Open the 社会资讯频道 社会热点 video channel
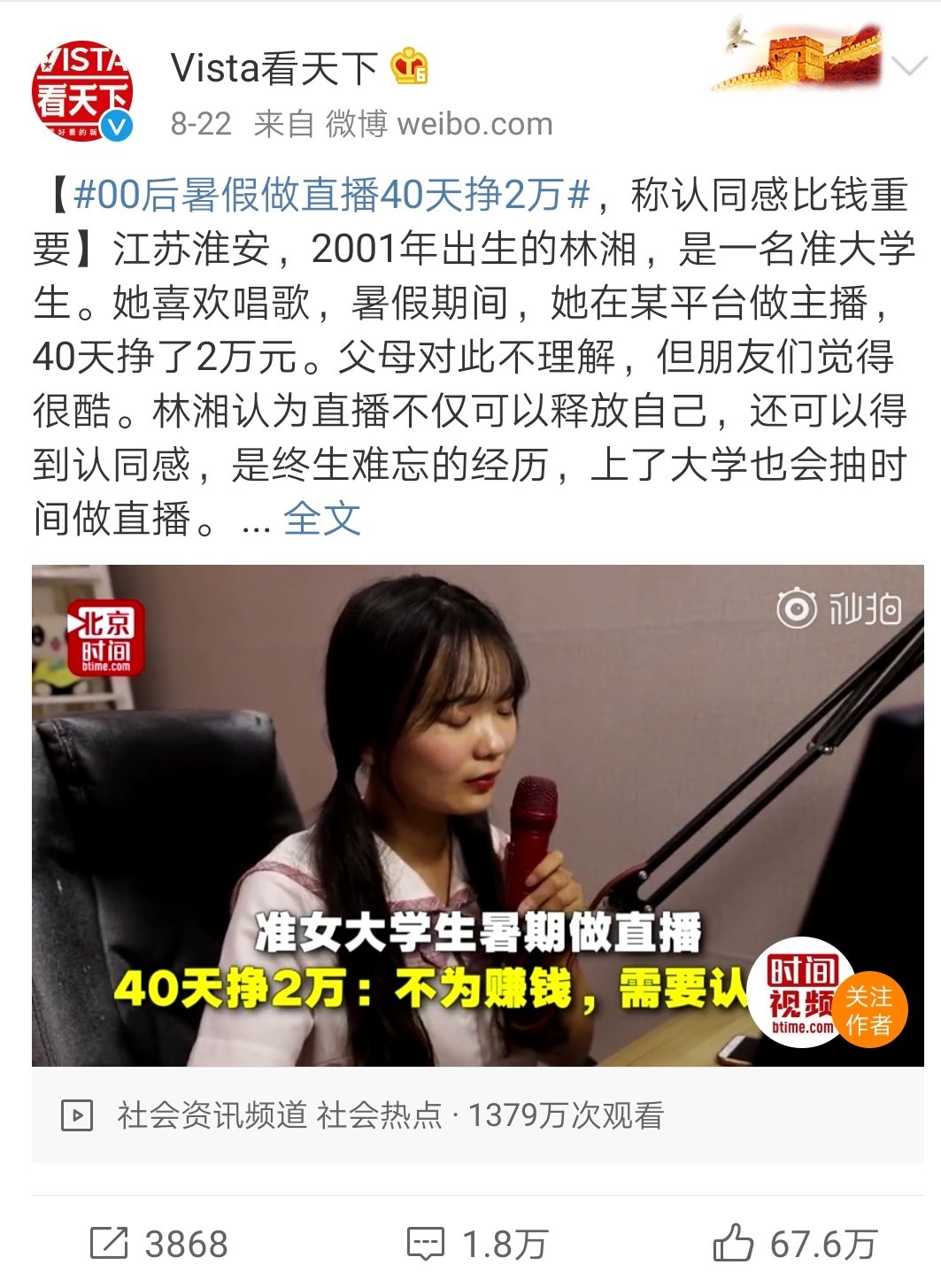Image resolution: width=941 pixels, height=1288 pixels. pyautogui.click(x=279, y=1115)
